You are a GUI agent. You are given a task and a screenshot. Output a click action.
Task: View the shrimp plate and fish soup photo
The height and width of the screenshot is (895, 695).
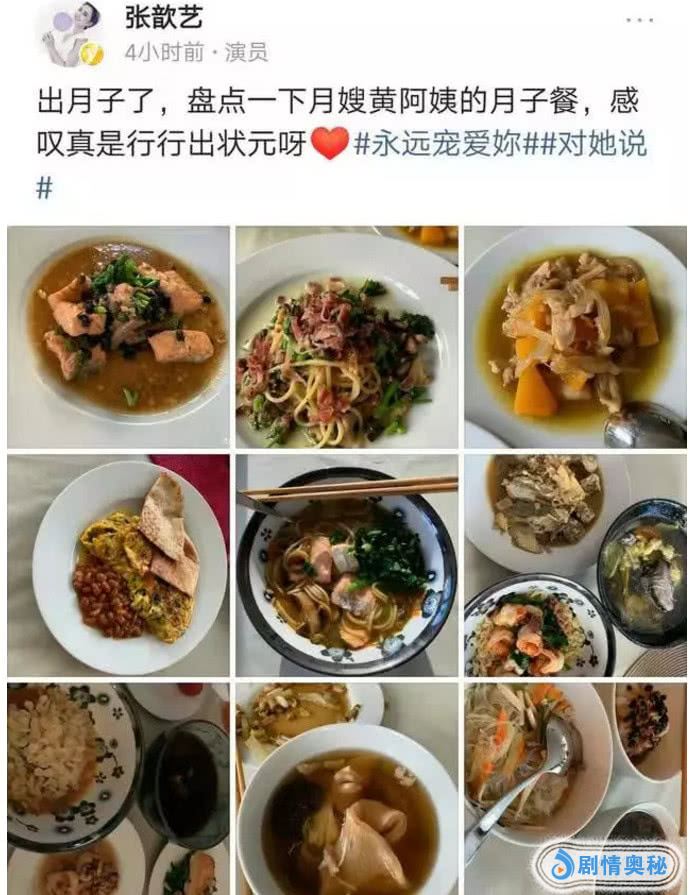(x=575, y=565)
